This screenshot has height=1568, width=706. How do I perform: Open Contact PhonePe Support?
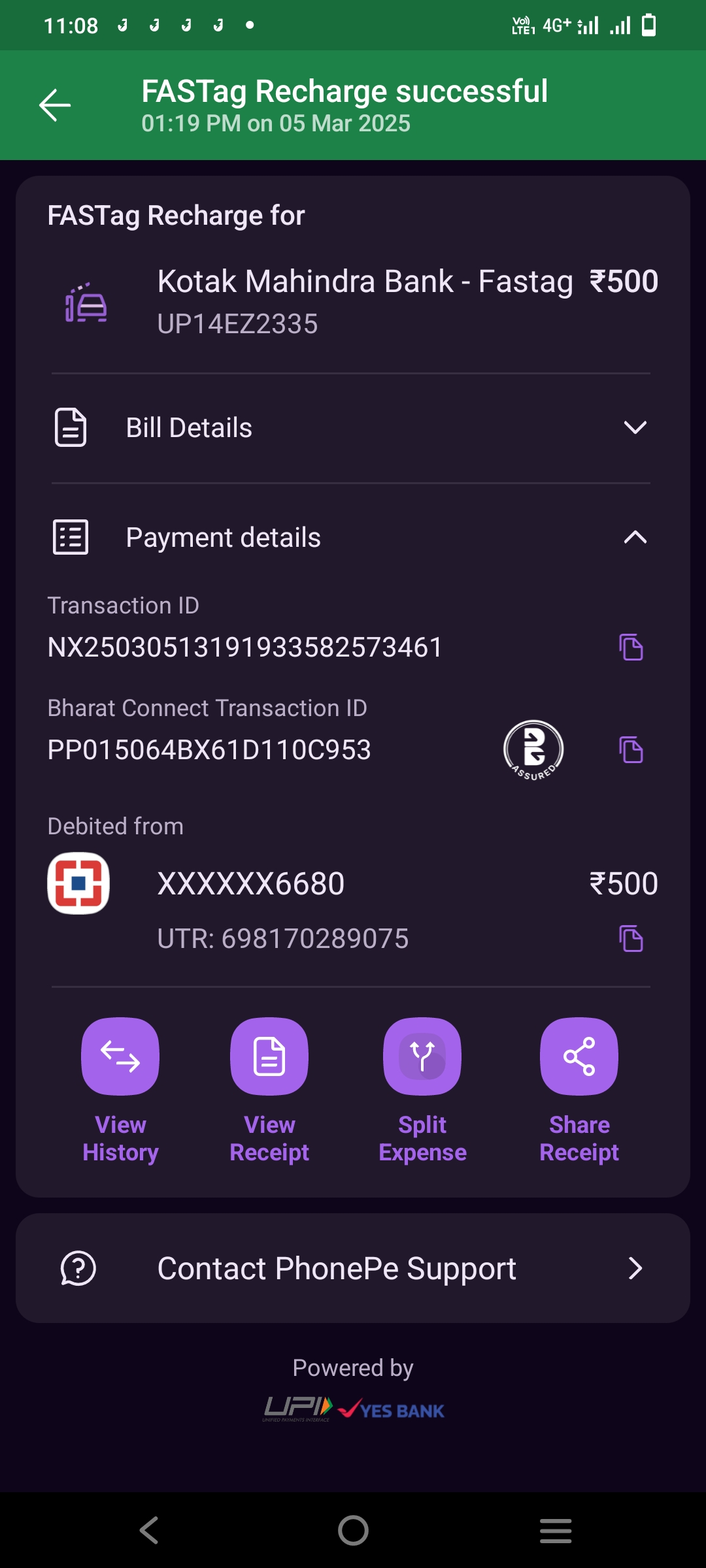click(x=353, y=1268)
